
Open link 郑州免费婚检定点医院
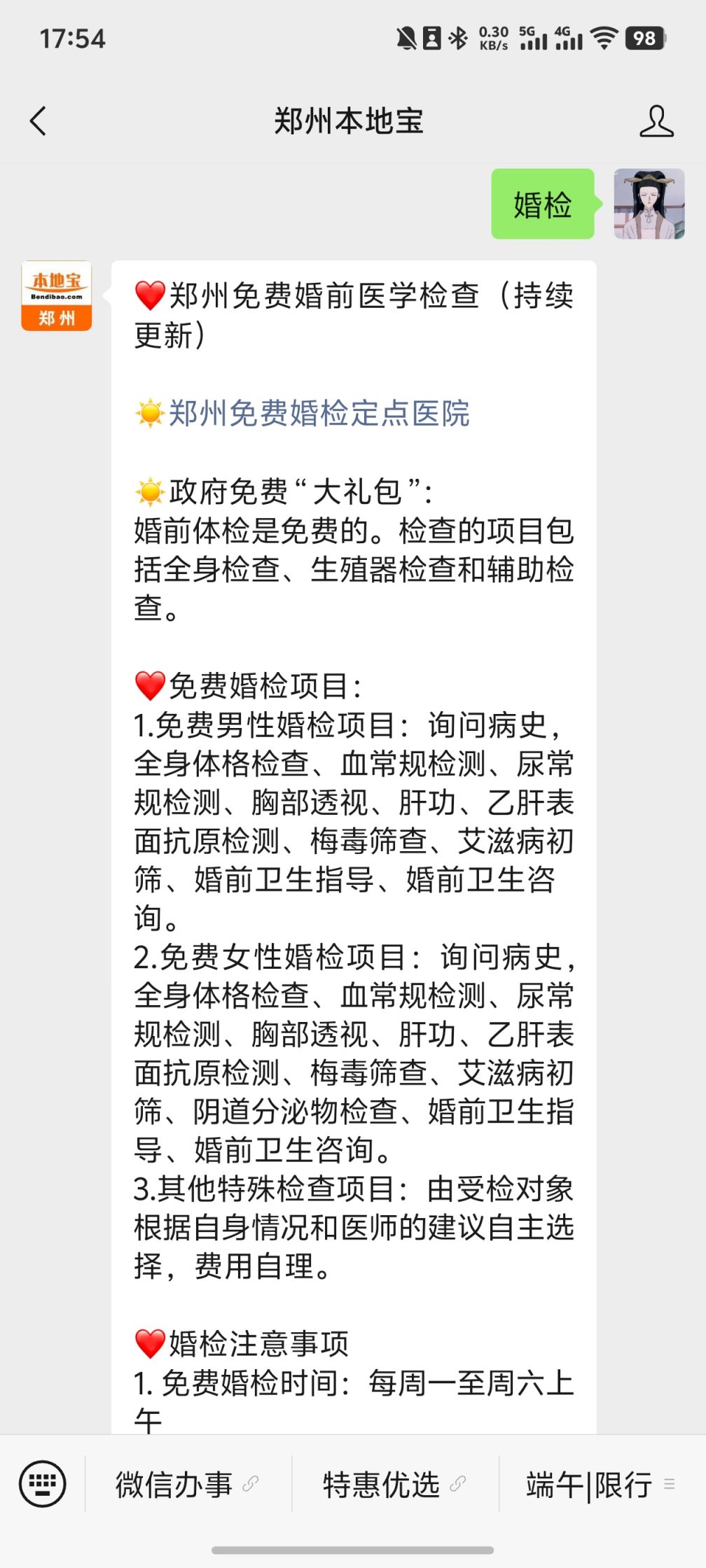pyautogui.click(x=319, y=413)
